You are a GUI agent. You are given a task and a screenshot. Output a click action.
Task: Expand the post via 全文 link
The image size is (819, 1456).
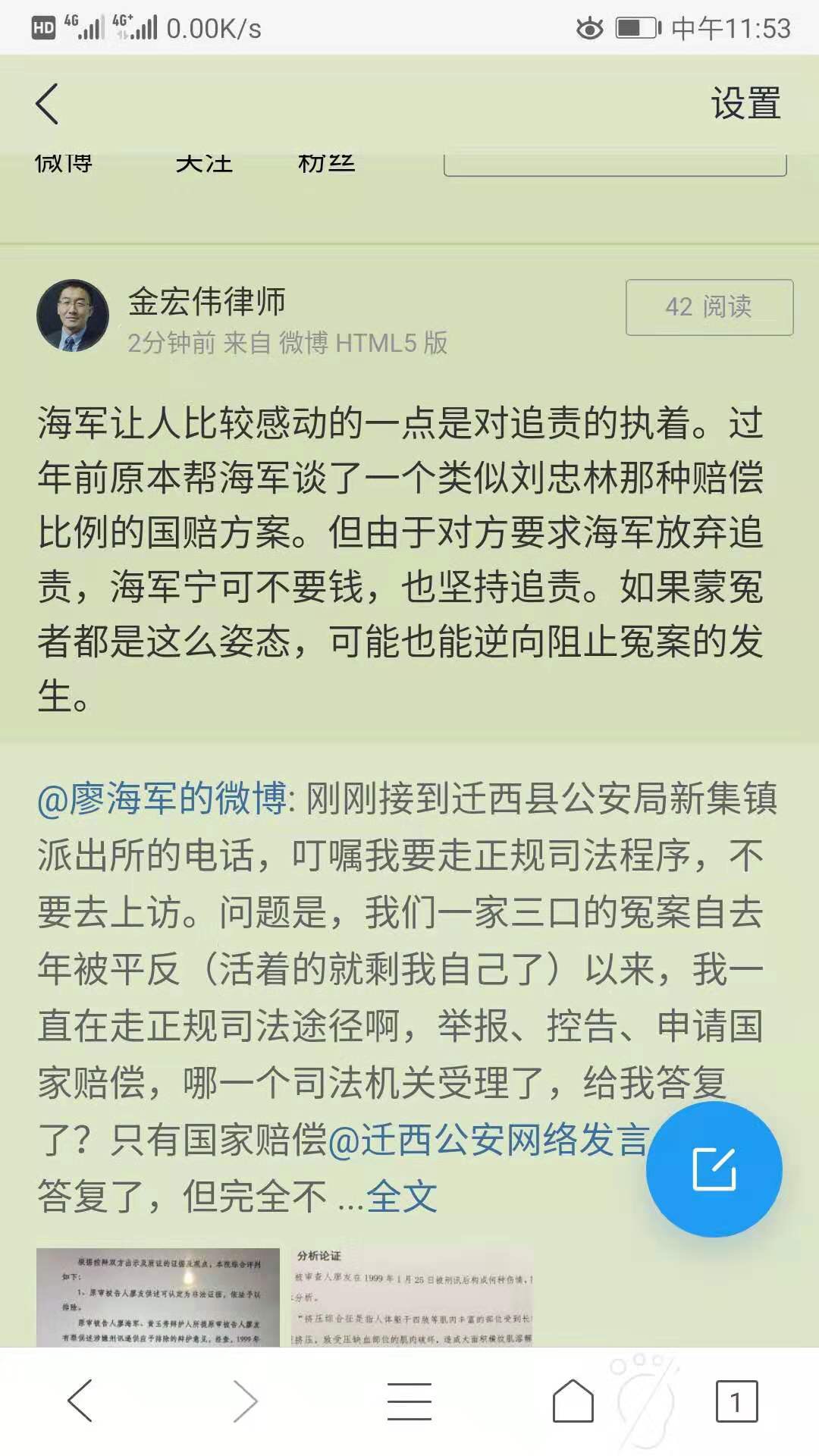(402, 1197)
